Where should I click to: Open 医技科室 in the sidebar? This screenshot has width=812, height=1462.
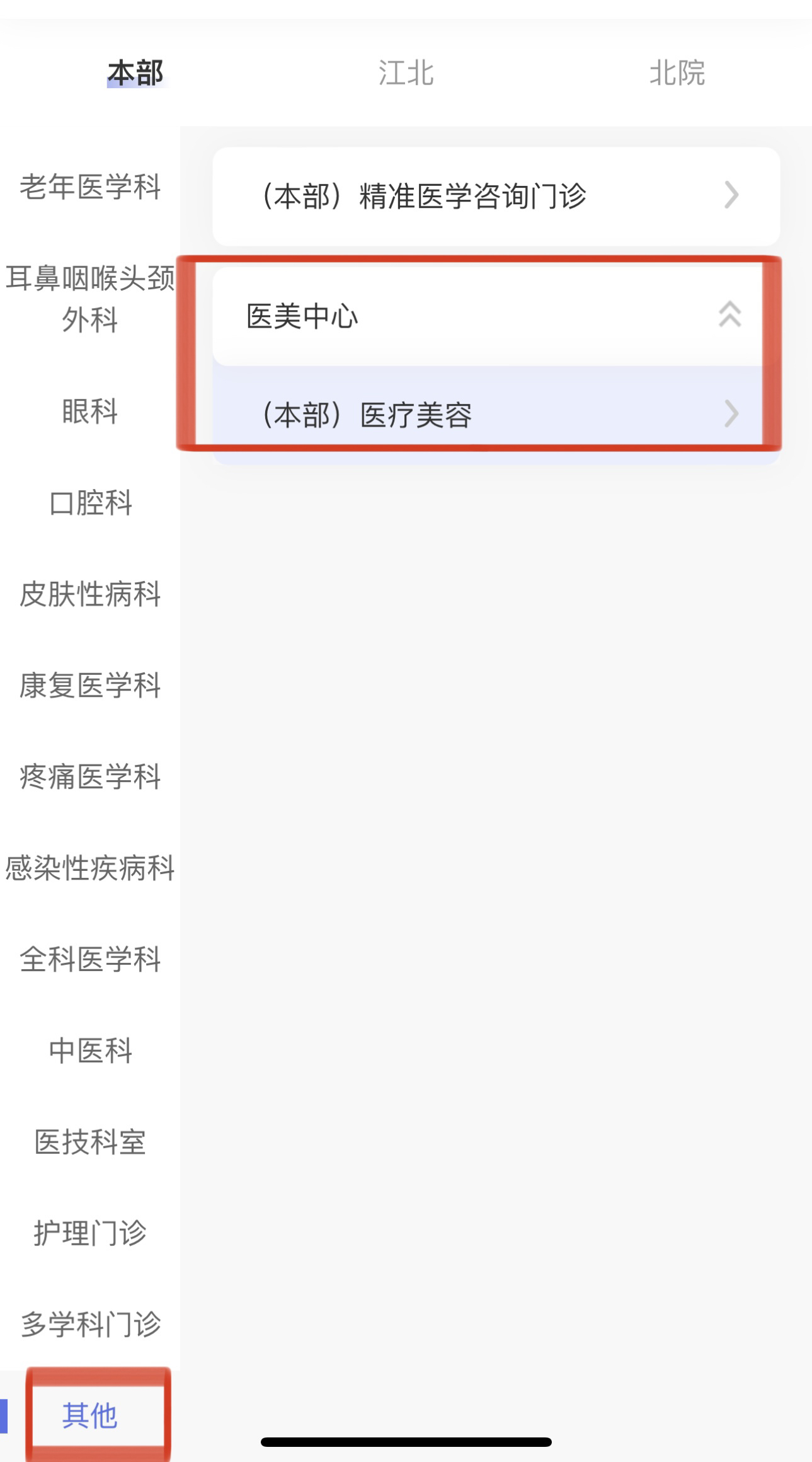click(90, 1142)
